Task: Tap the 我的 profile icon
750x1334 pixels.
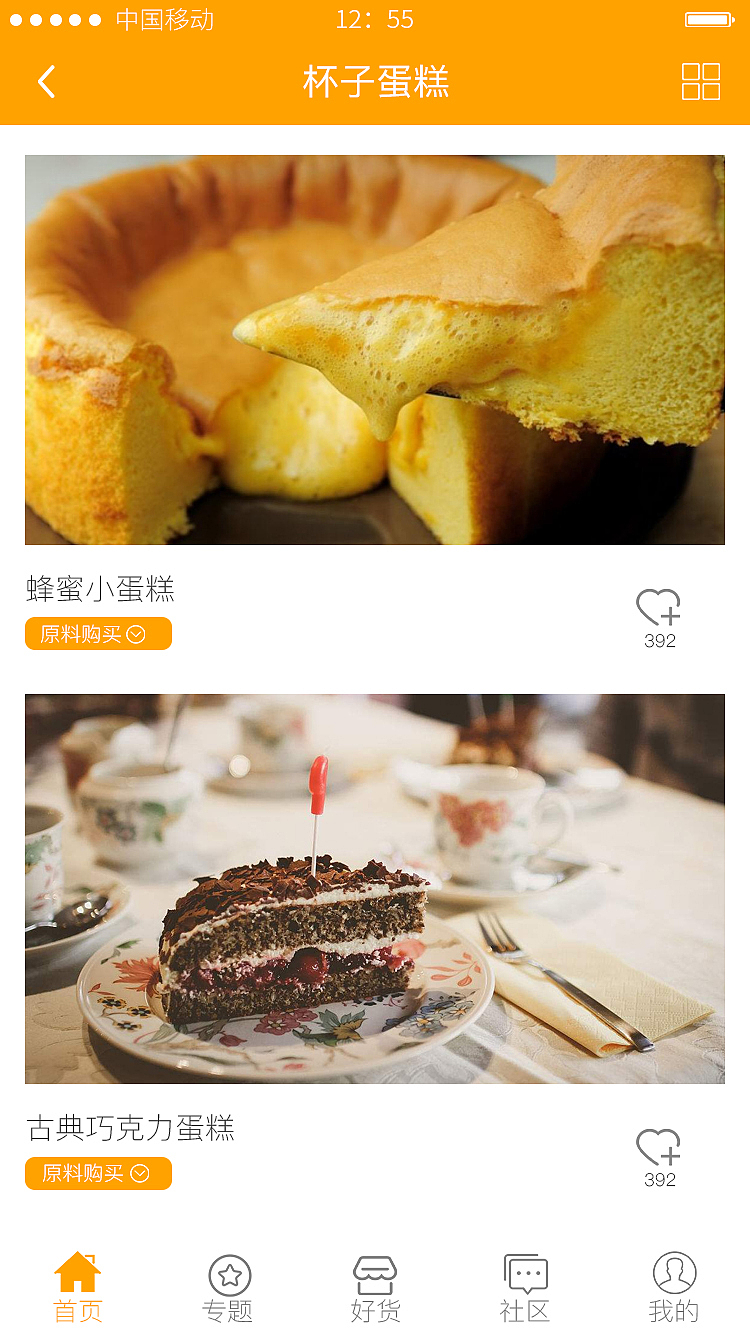Action: (672, 1274)
